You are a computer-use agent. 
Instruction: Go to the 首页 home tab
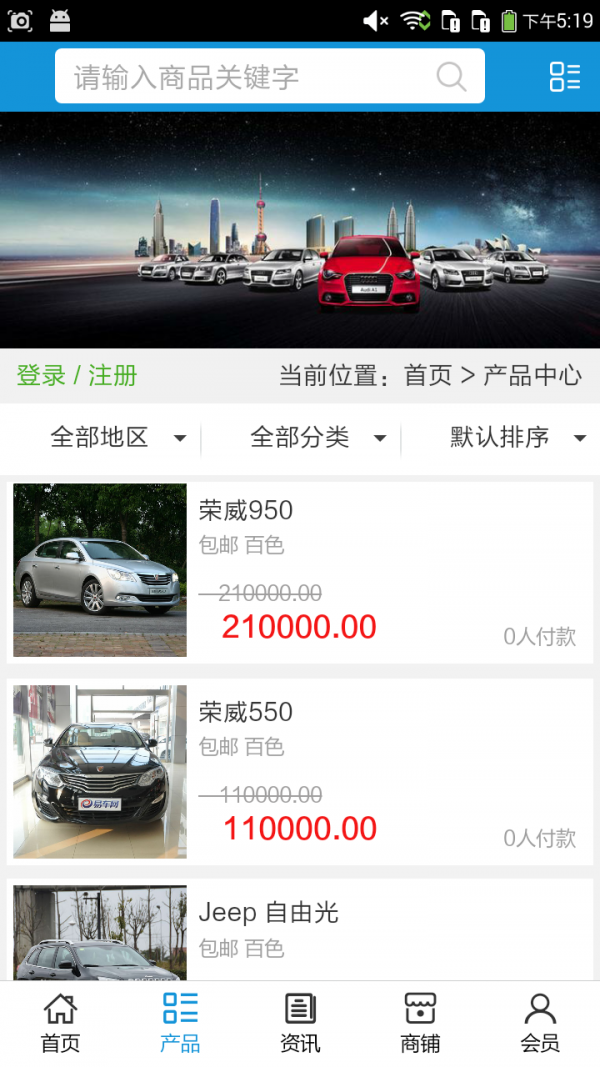coord(60,1023)
